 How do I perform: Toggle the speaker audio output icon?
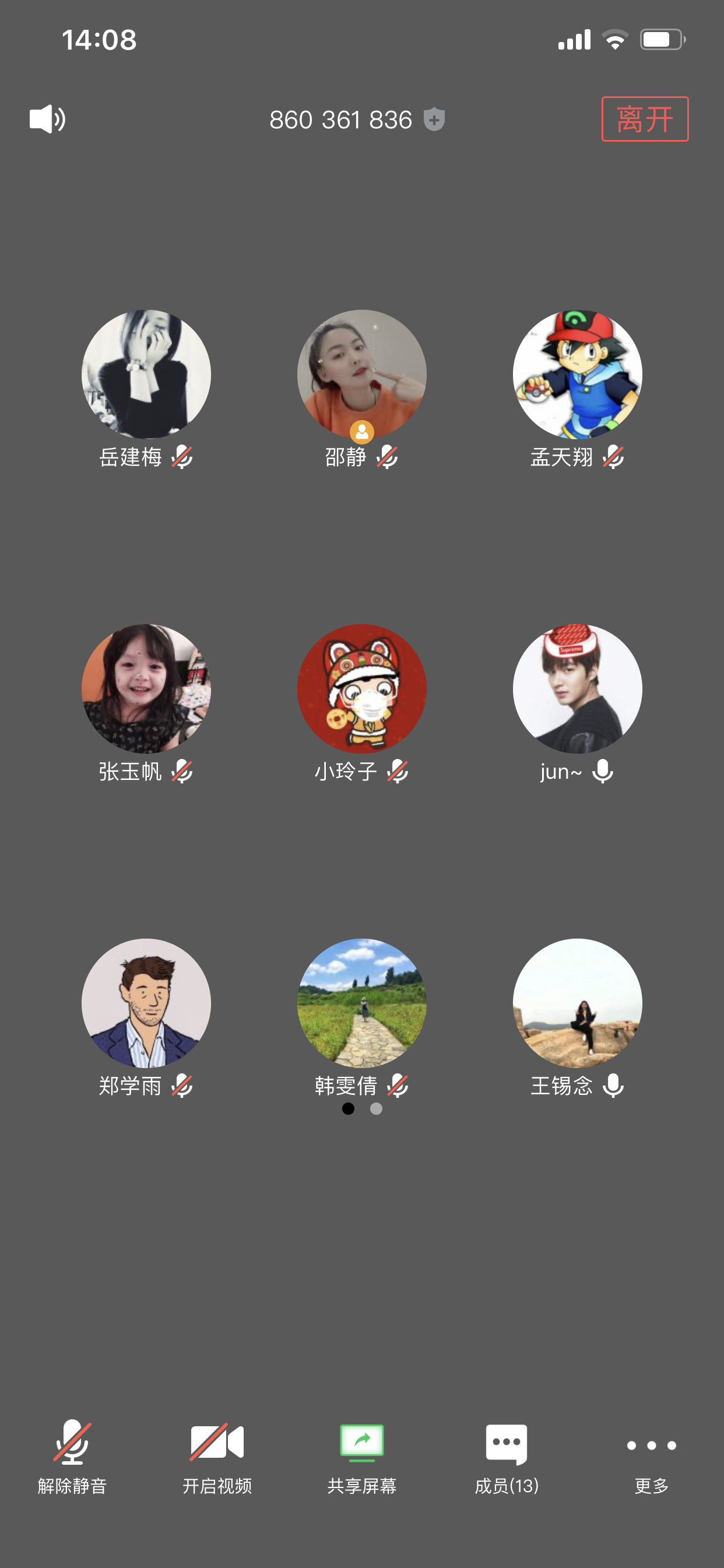[x=47, y=118]
